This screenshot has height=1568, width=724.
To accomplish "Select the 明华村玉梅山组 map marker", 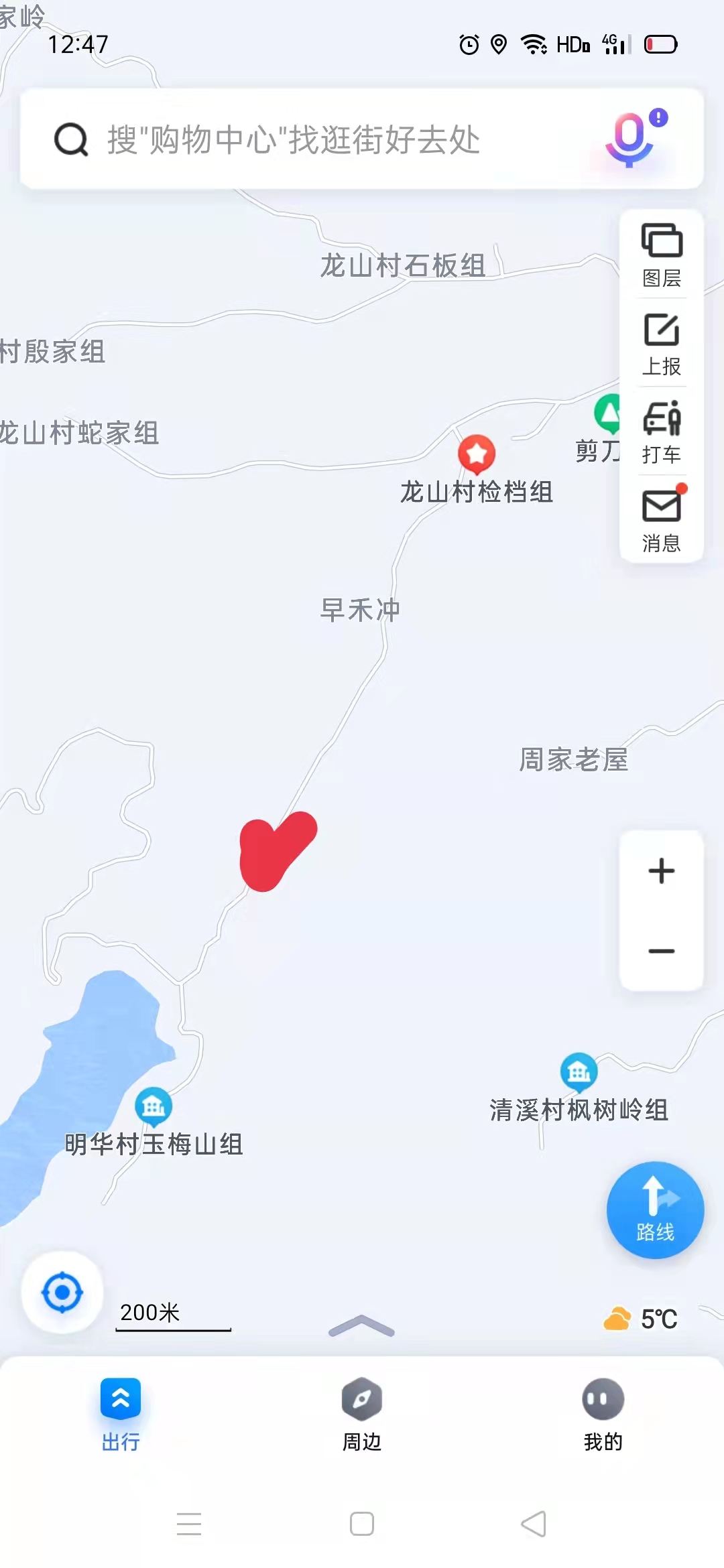I will click(x=154, y=1106).
